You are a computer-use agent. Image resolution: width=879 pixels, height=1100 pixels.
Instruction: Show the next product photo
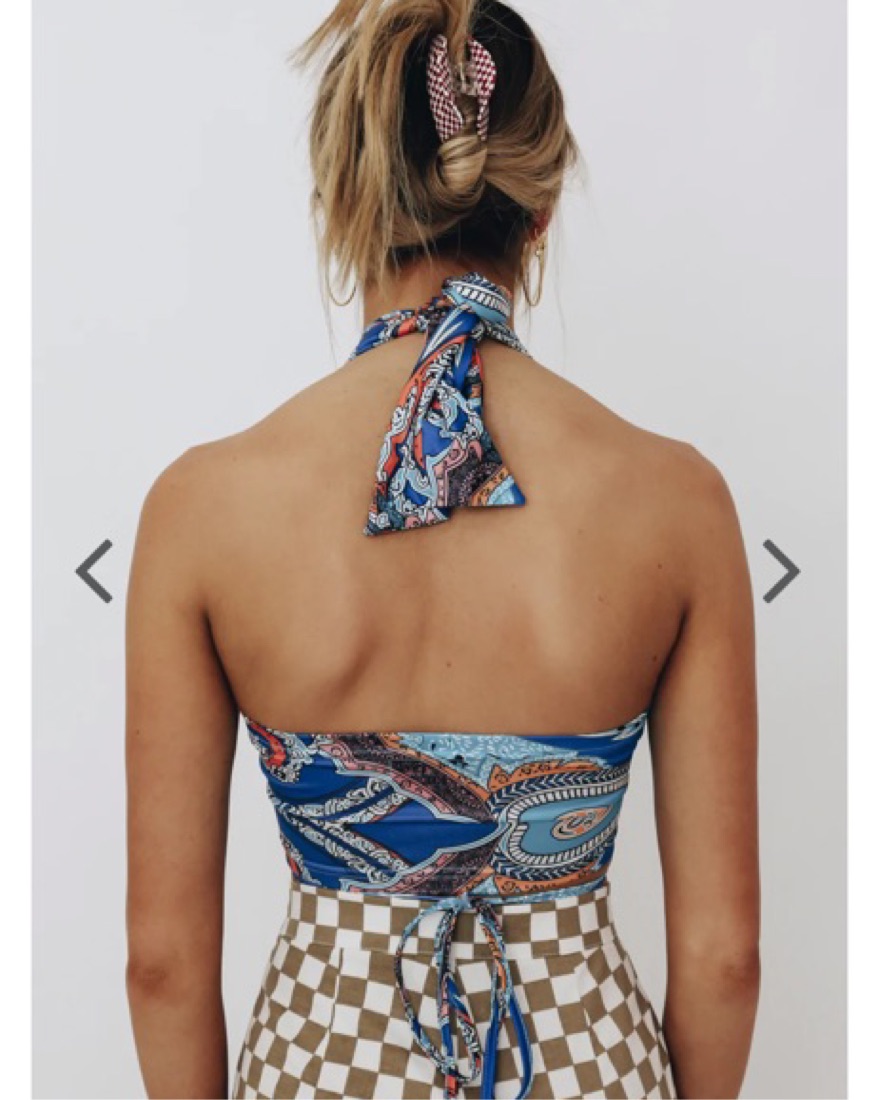(x=781, y=571)
